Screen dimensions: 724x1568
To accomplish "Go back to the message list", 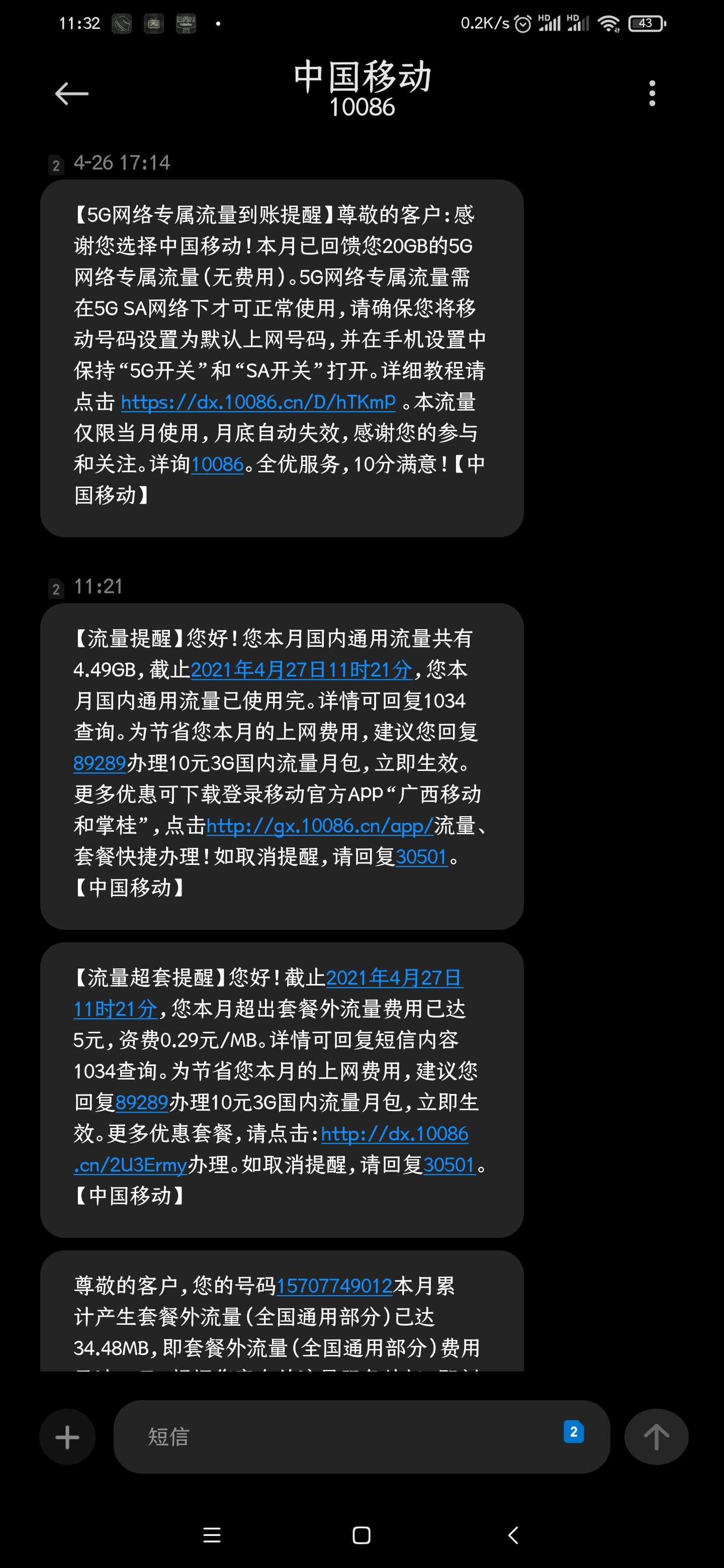I will click(72, 94).
